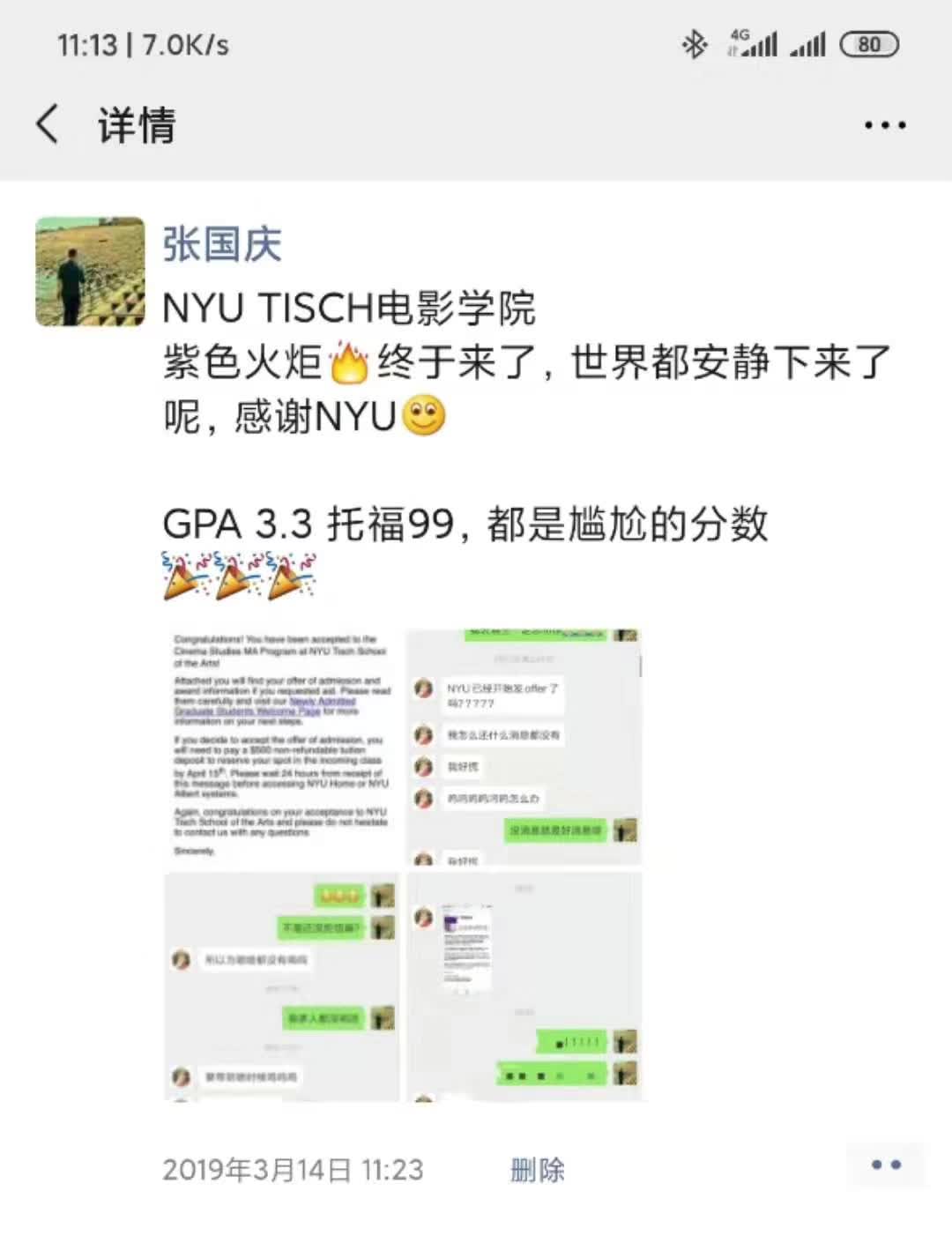Open 张国庆's profile avatar
The width and height of the screenshot is (952, 1243).
click(90, 272)
